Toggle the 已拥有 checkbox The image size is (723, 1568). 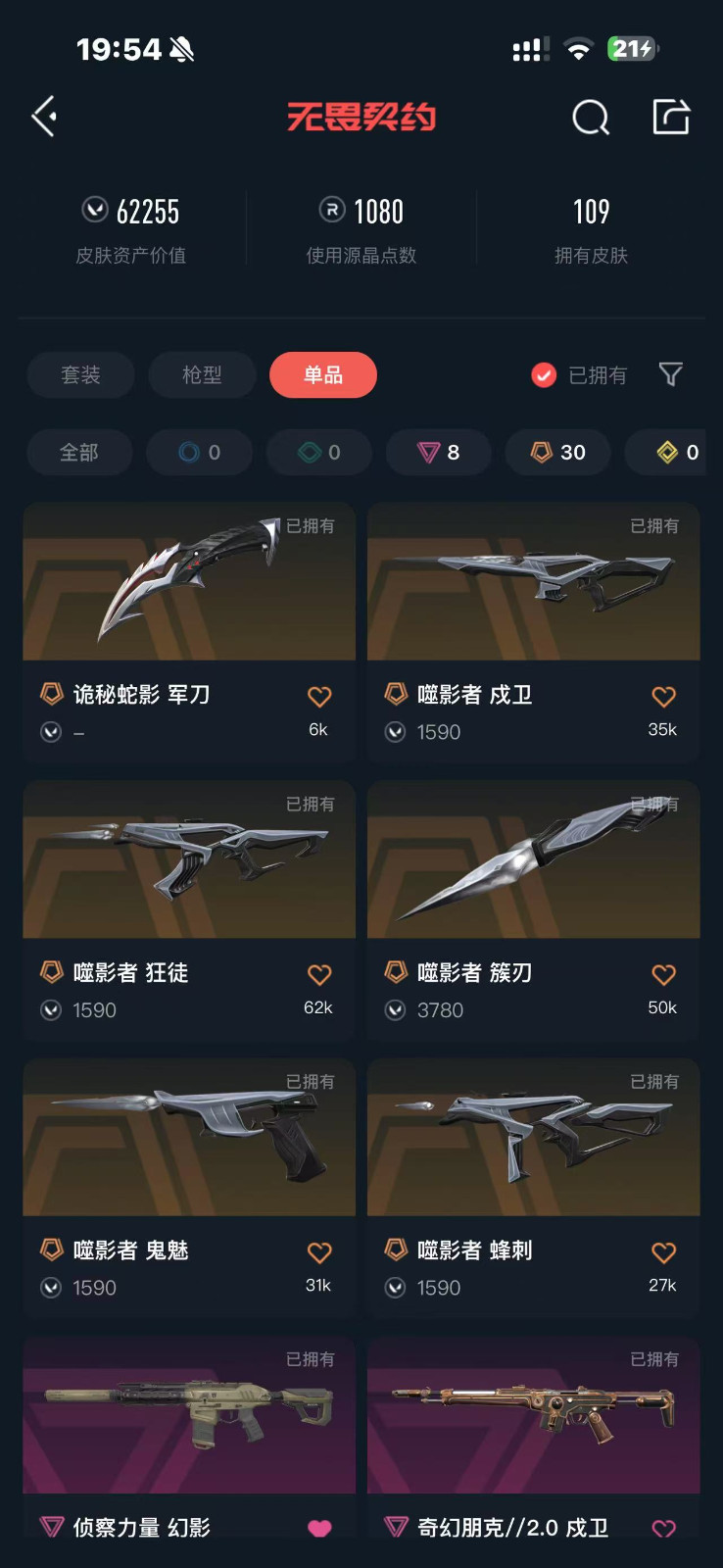(x=544, y=374)
